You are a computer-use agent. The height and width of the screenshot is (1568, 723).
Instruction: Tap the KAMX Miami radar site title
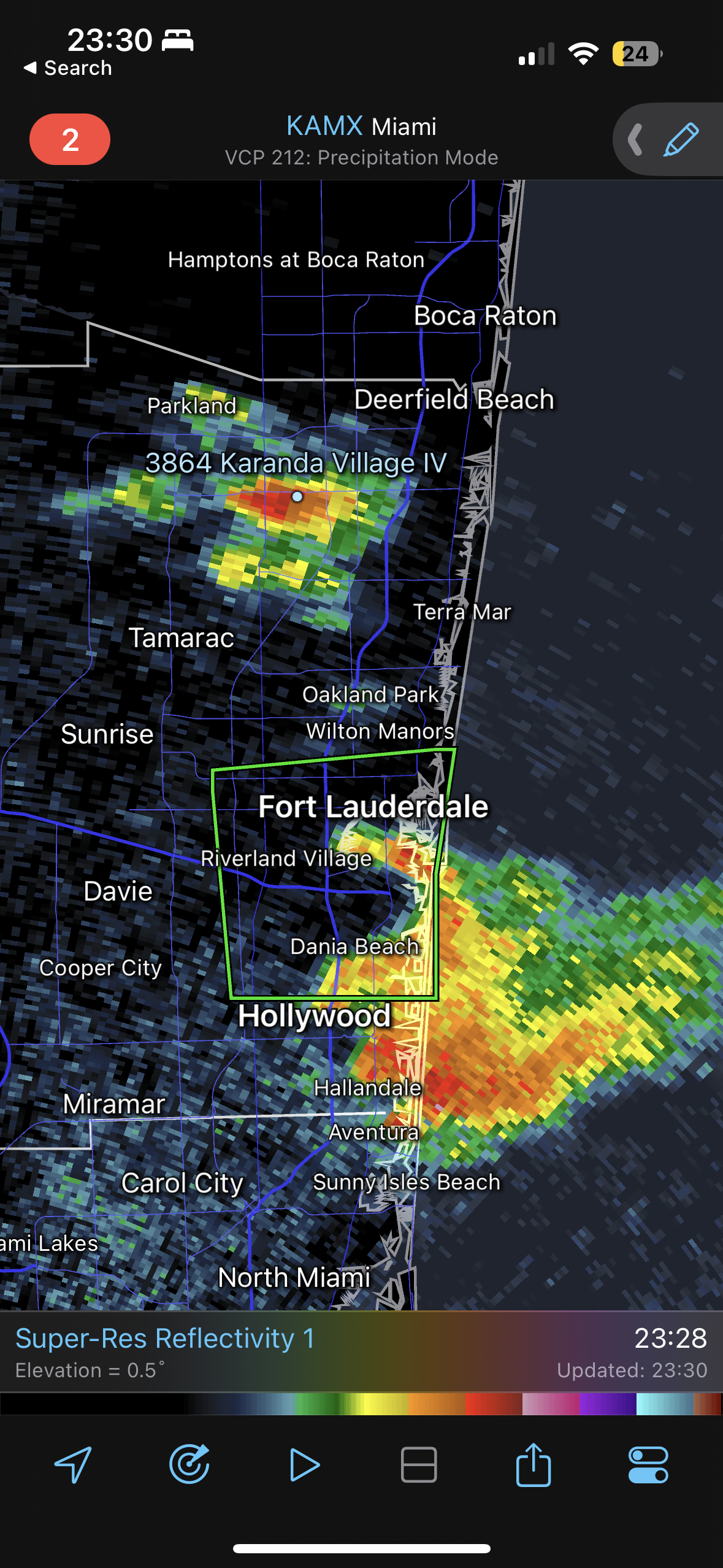pyautogui.click(x=361, y=126)
